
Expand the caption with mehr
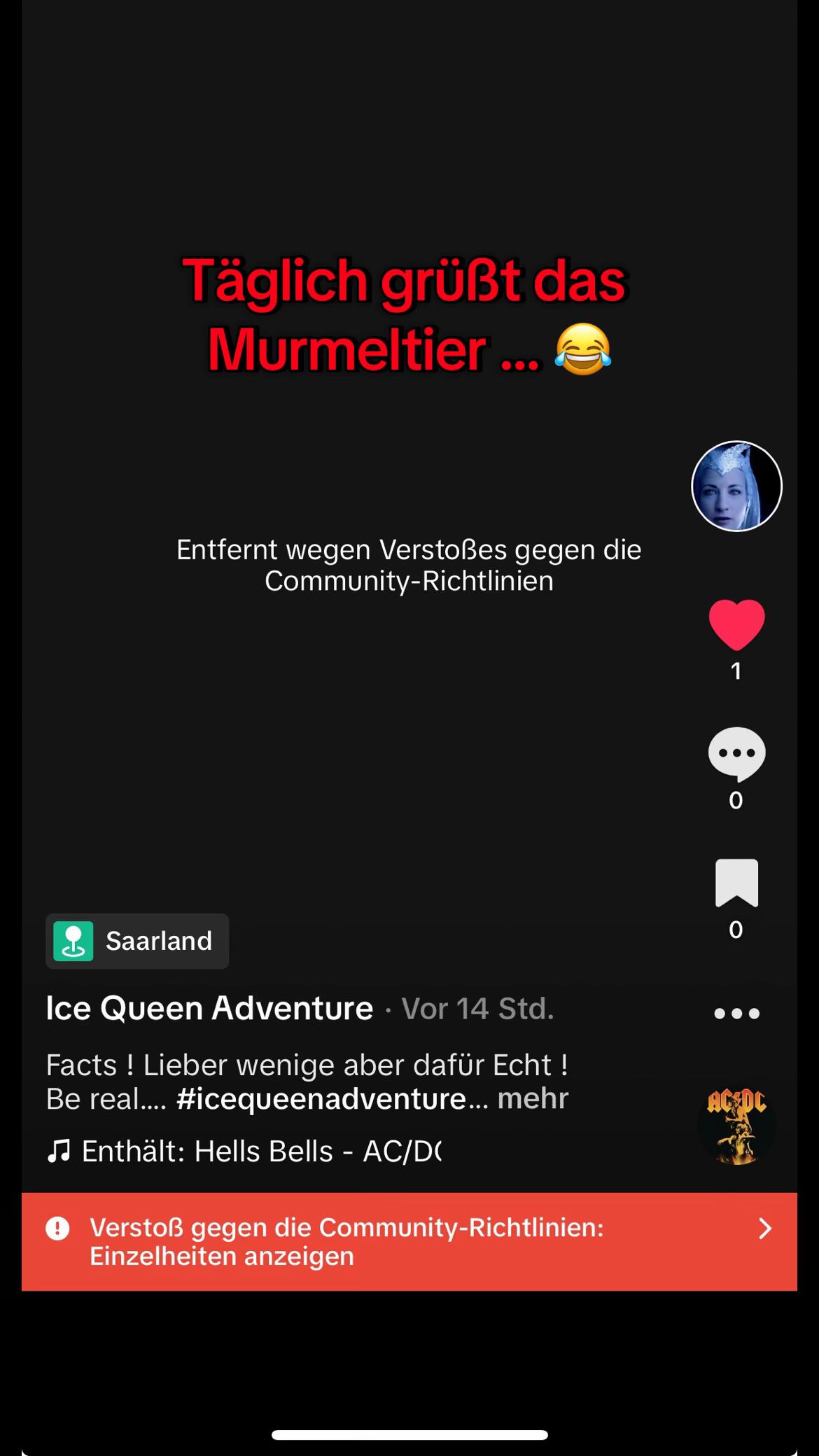click(x=533, y=1098)
